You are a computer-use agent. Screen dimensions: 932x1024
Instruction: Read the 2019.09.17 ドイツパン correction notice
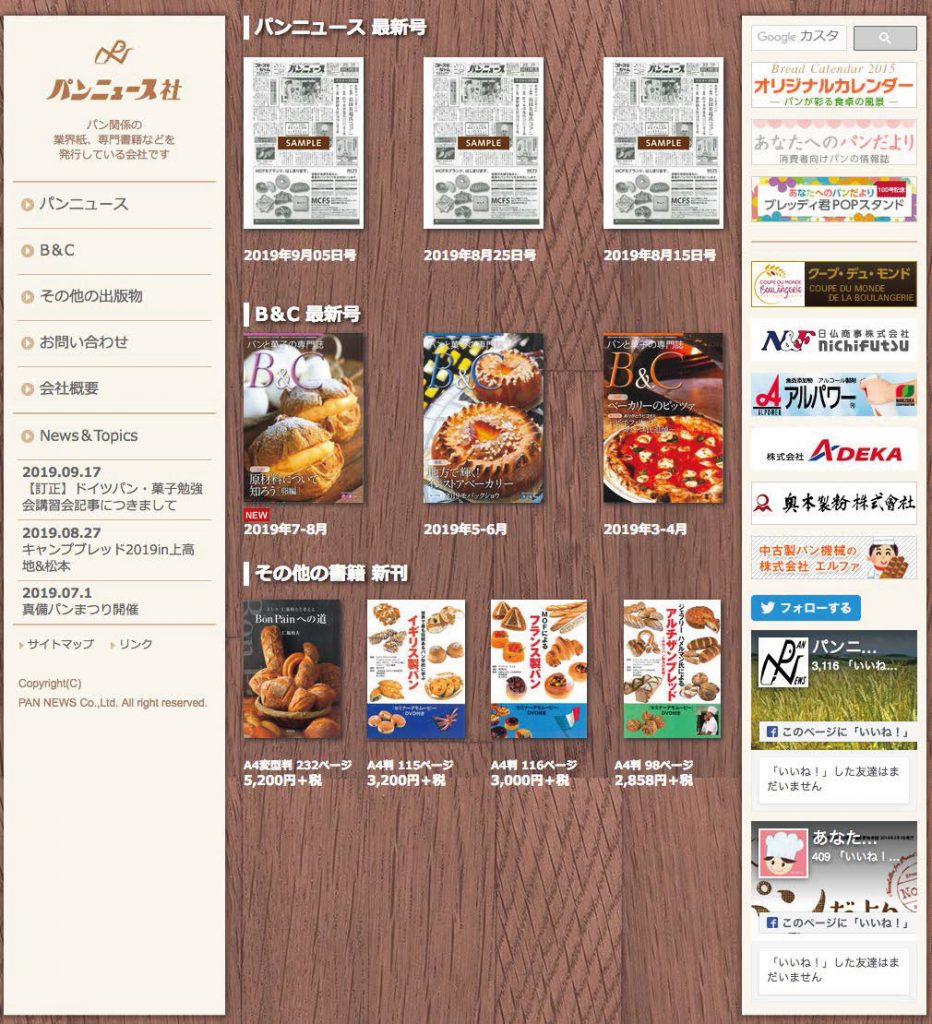[112, 489]
